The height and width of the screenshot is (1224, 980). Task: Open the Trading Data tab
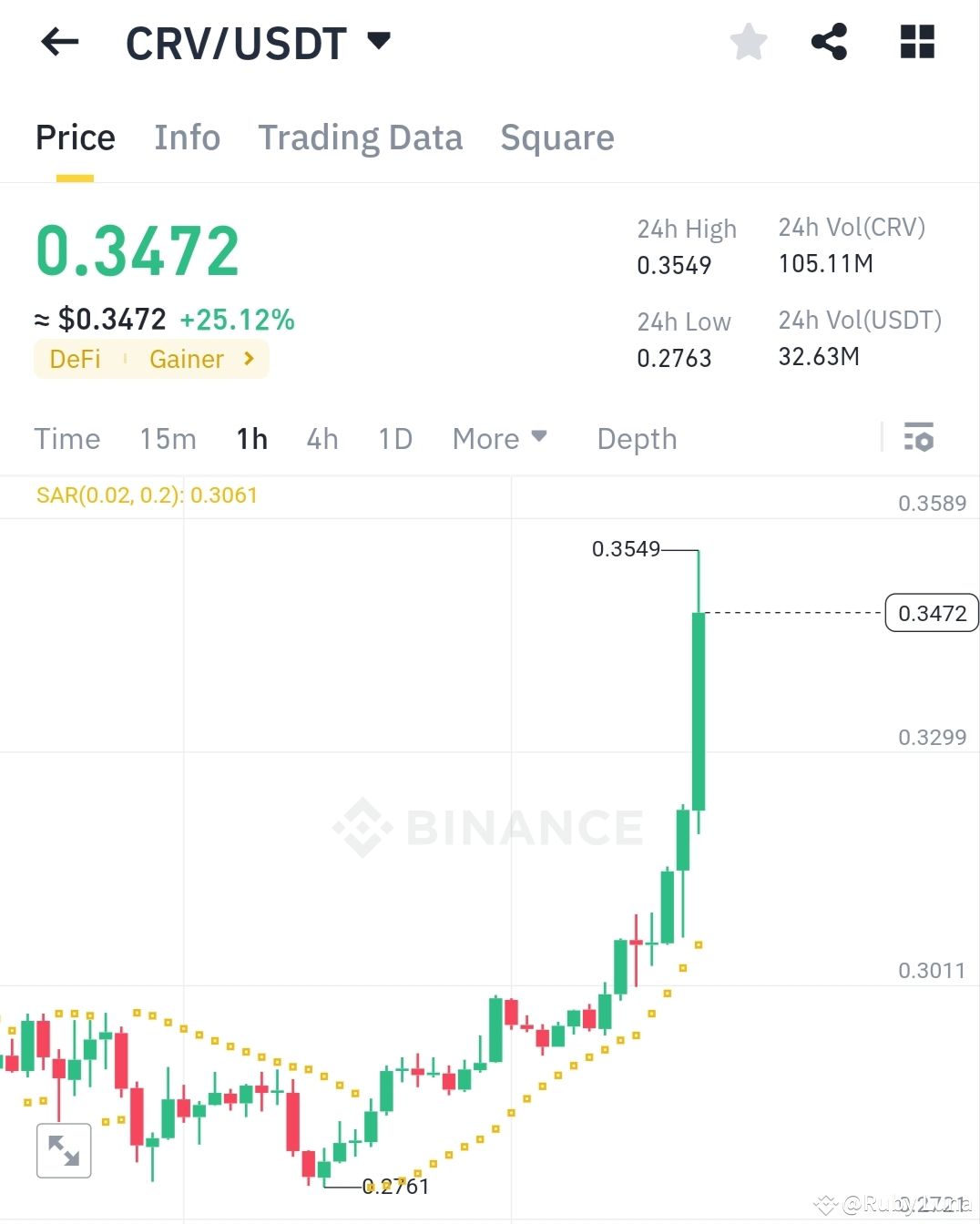click(361, 138)
